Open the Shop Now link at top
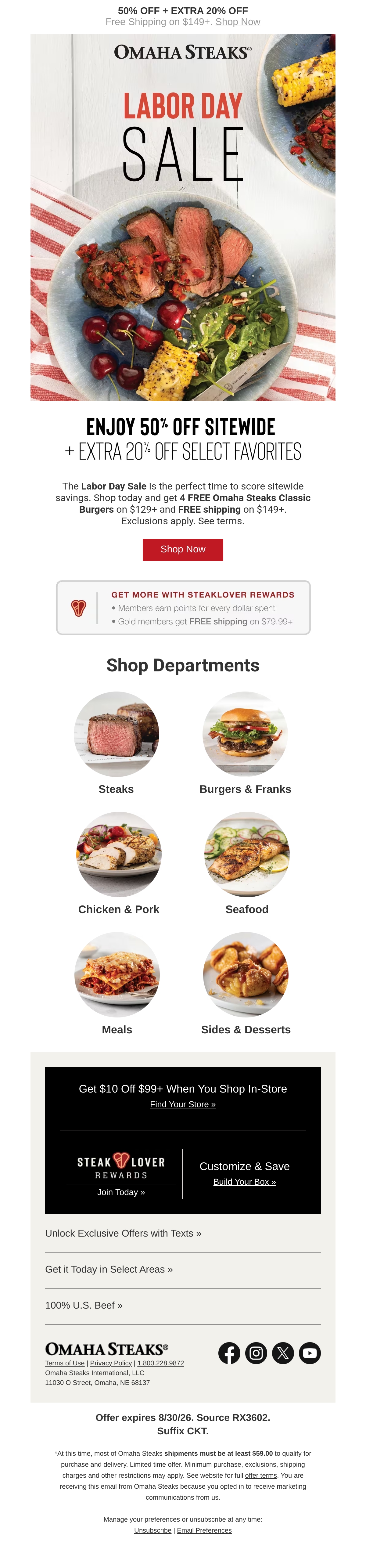 pos(238,22)
